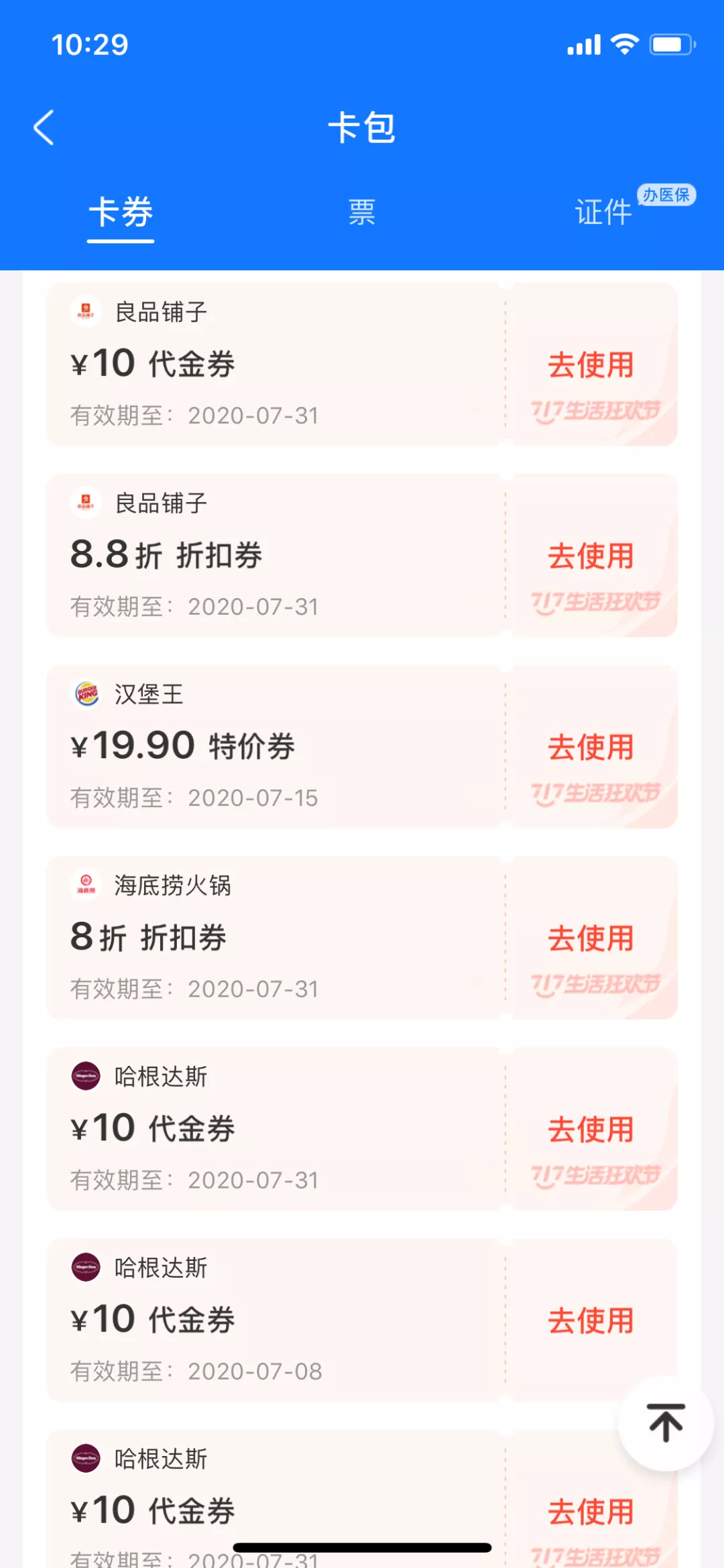Tap 去使用 on 汉堡王 ¥19.90 特价券
Viewport: 724px width, 1568px height.
pos(591,747)
